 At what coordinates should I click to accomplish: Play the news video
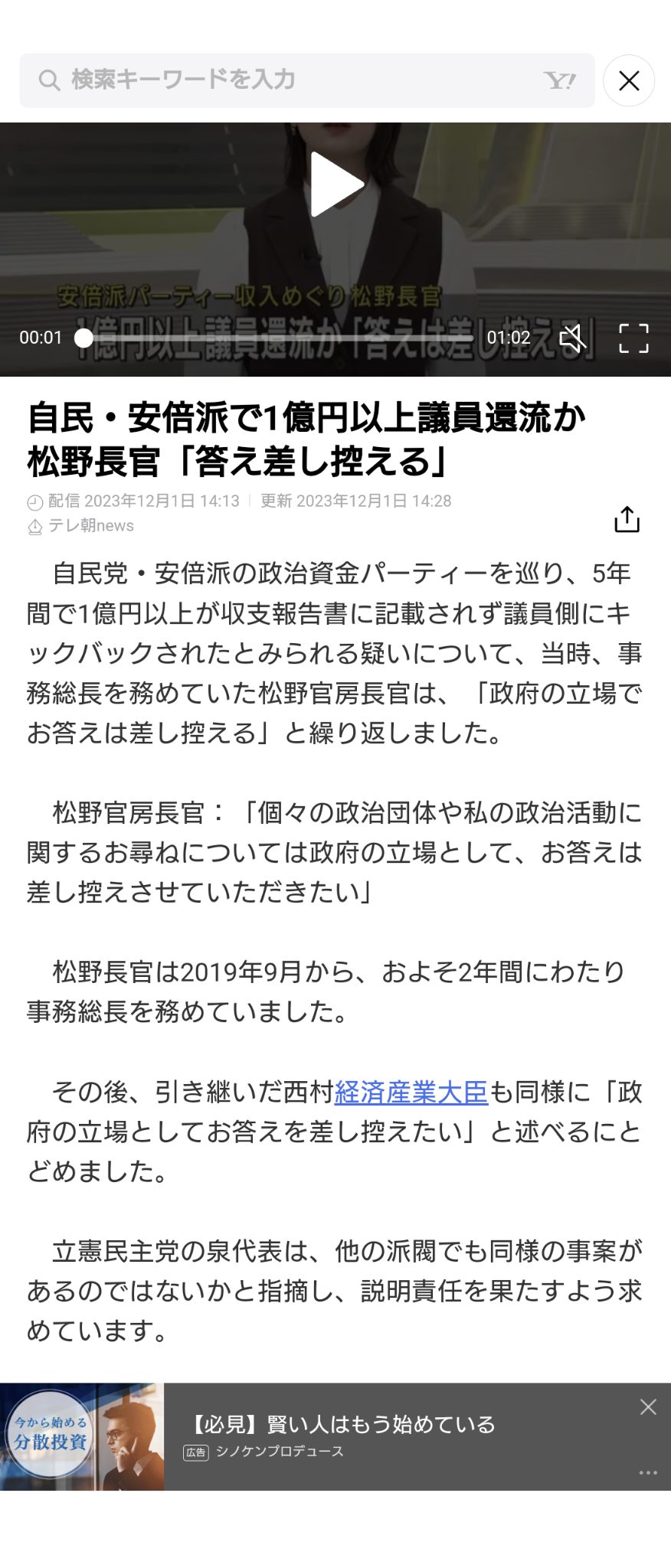coord(335,184)
